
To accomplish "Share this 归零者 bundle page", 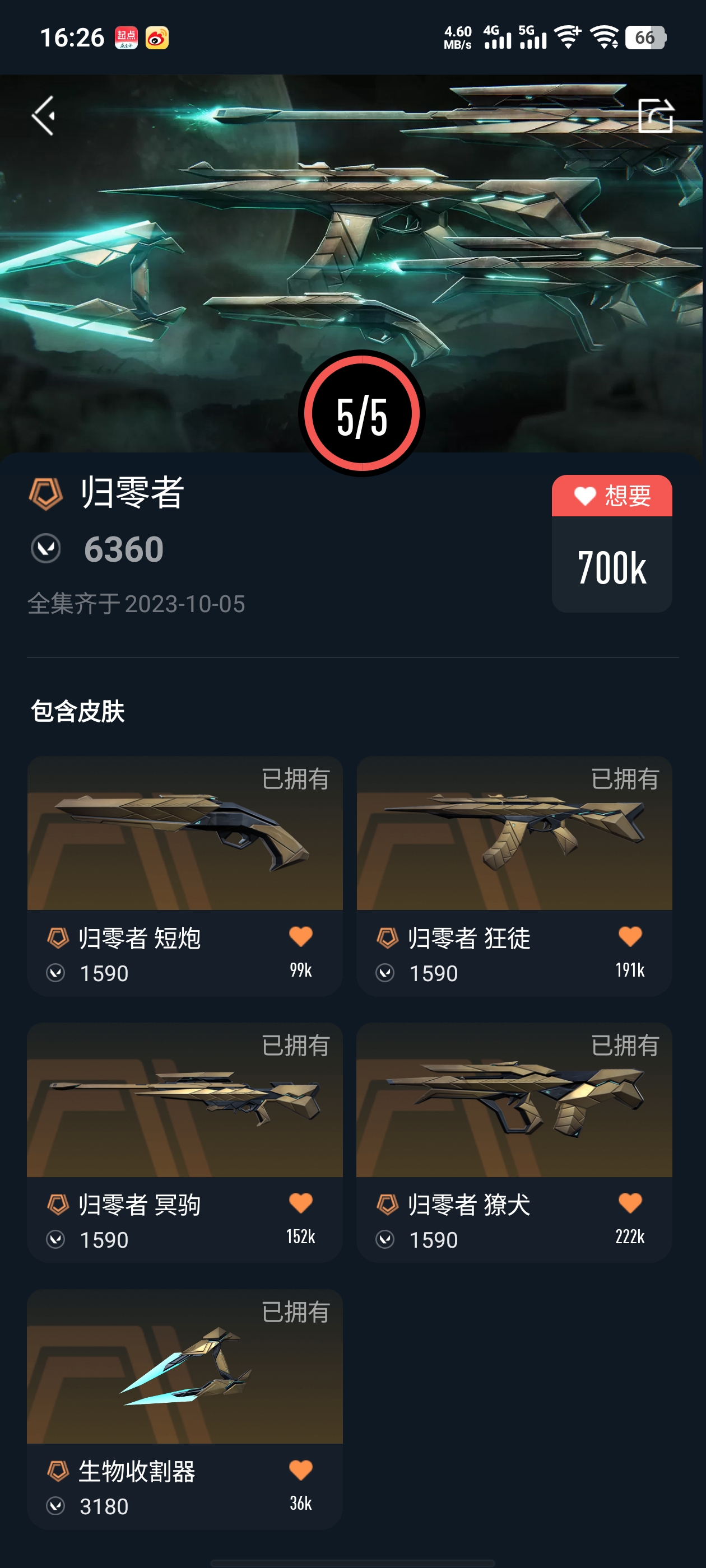I will click(656, 116).
